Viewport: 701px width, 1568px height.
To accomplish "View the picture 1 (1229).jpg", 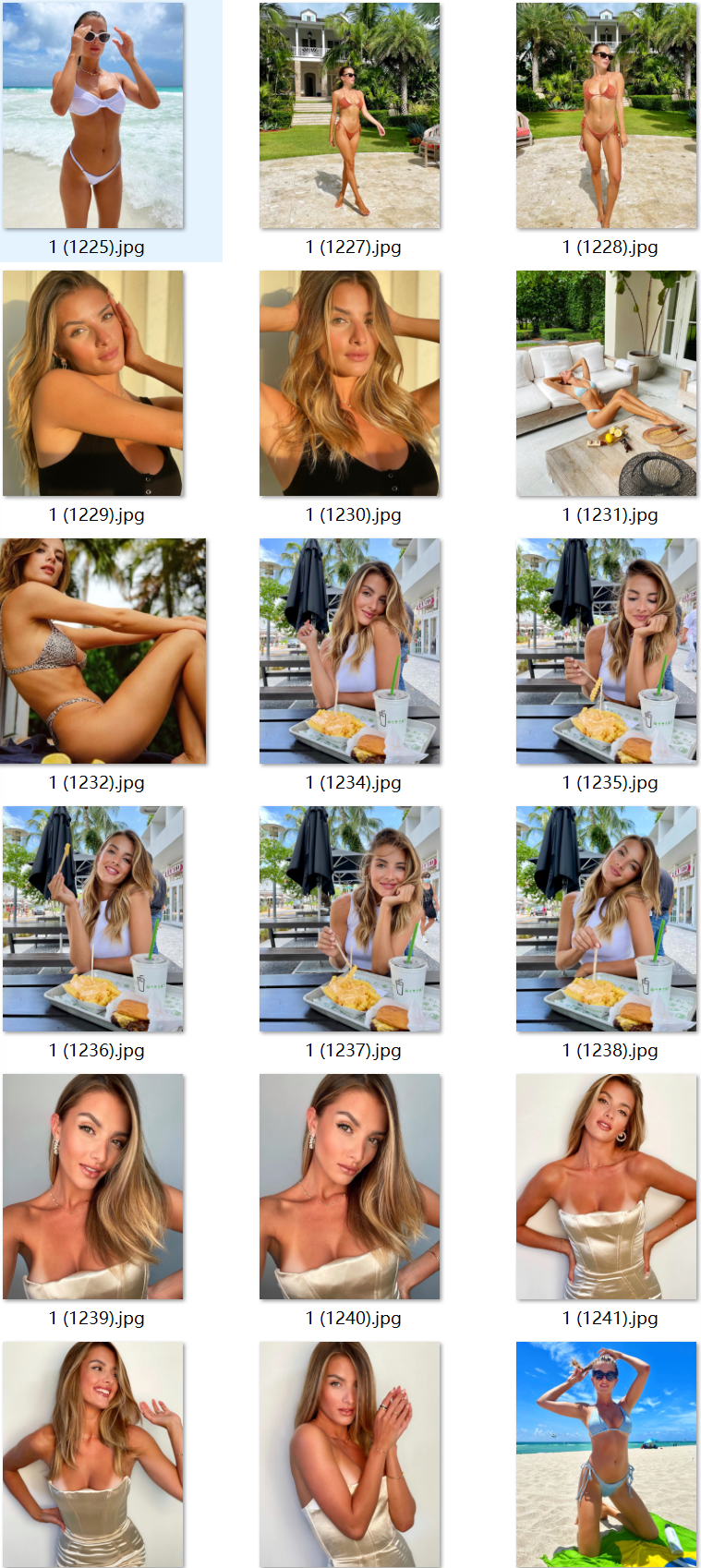I will [x=93, y=383].
